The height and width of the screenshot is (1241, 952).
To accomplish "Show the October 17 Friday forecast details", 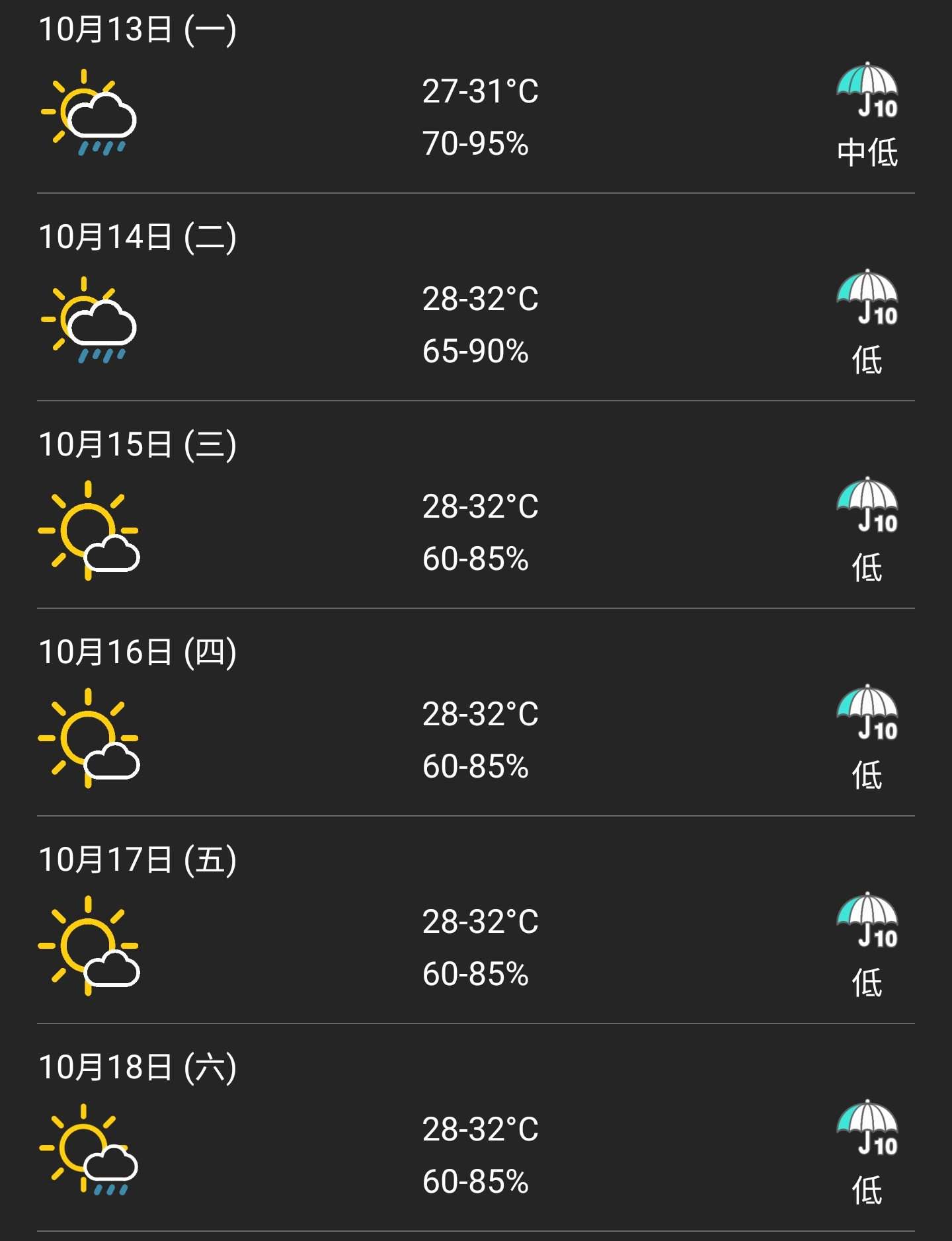I will tap(476, 929).
